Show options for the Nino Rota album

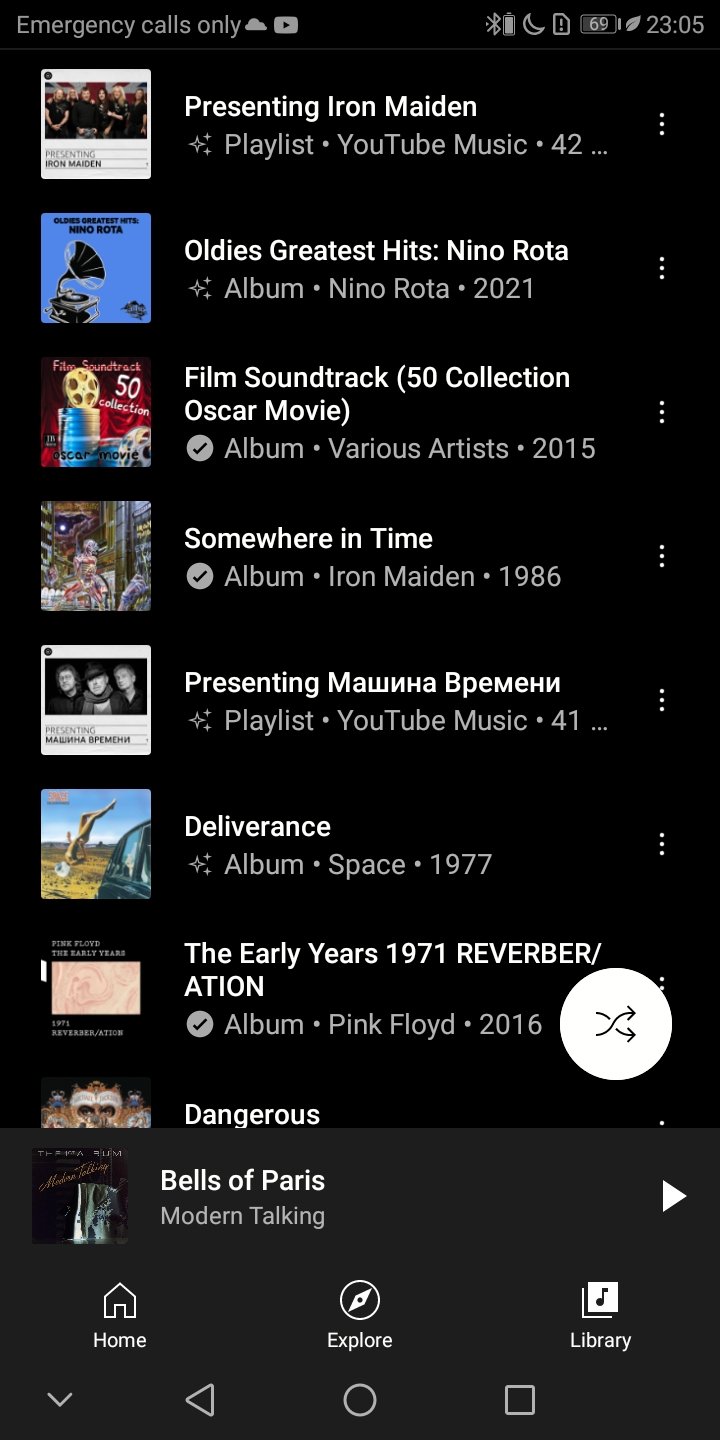(661, 268)
